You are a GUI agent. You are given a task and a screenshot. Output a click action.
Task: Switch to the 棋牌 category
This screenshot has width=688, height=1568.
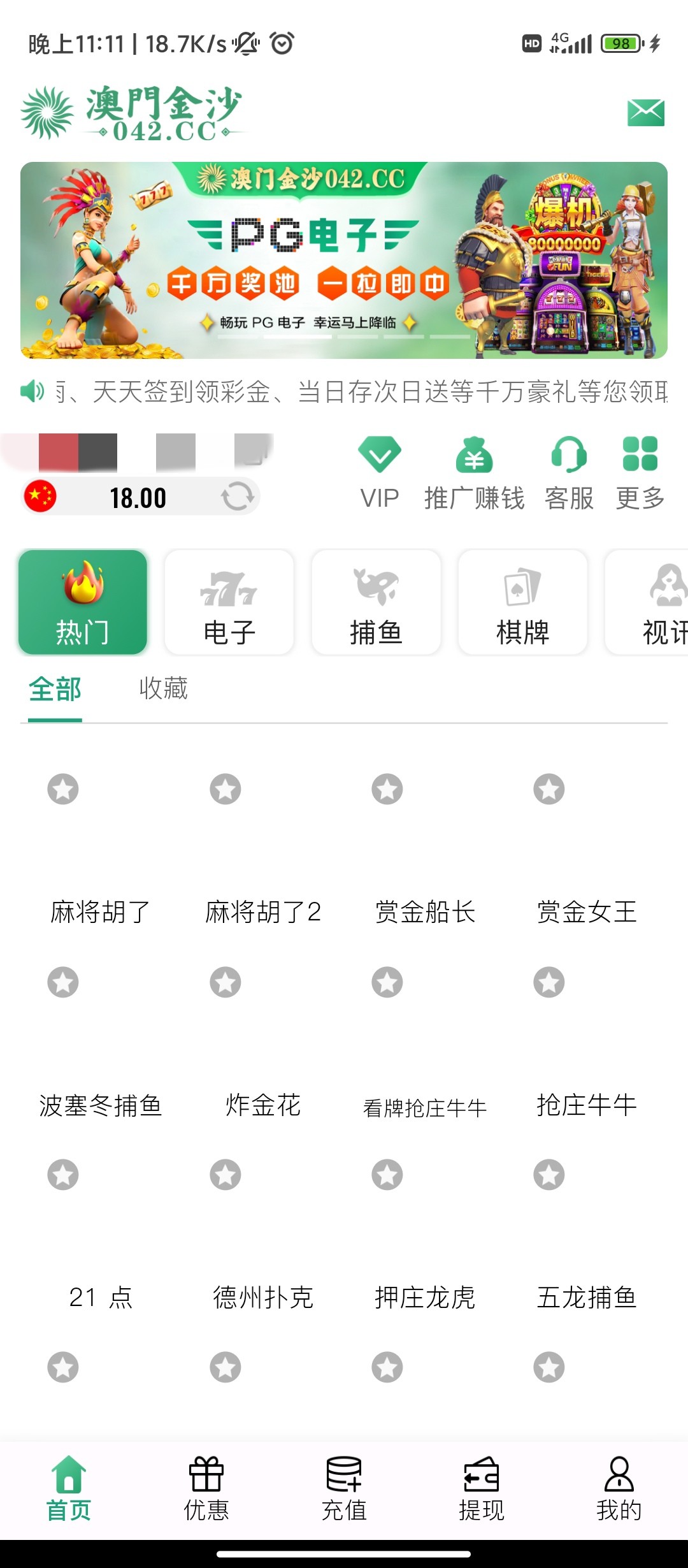point(522,602)
